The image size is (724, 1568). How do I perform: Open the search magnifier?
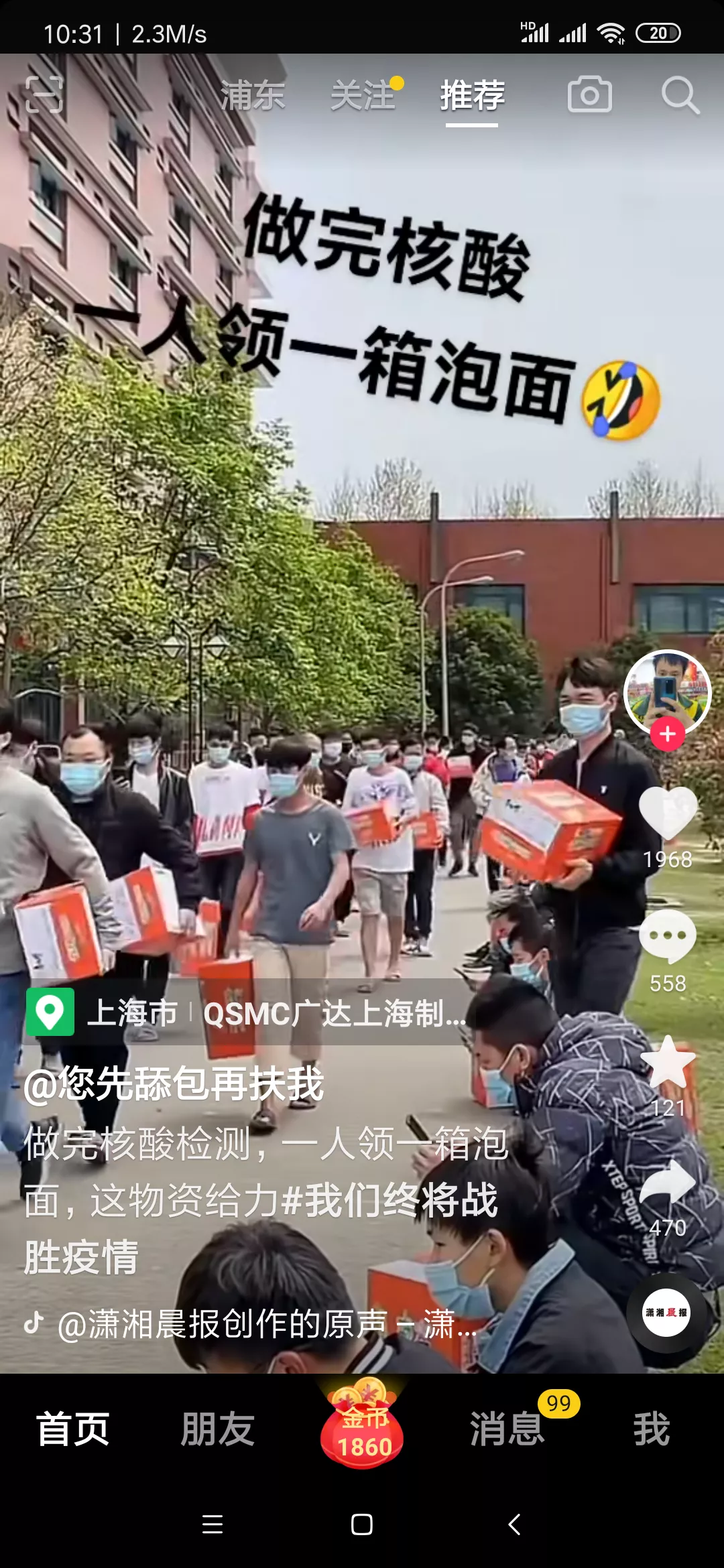click(680, 95)
